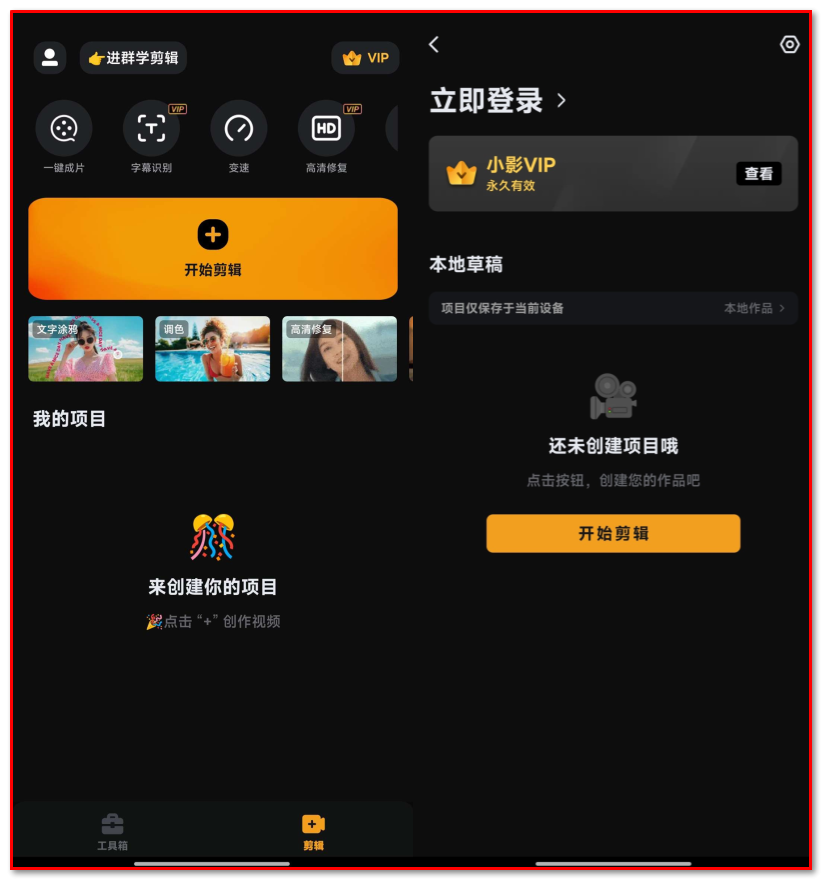Open the 文字涂鸦 template thumbnail
The width and height of the screenshot is (823, 881).
coord(86,349)
